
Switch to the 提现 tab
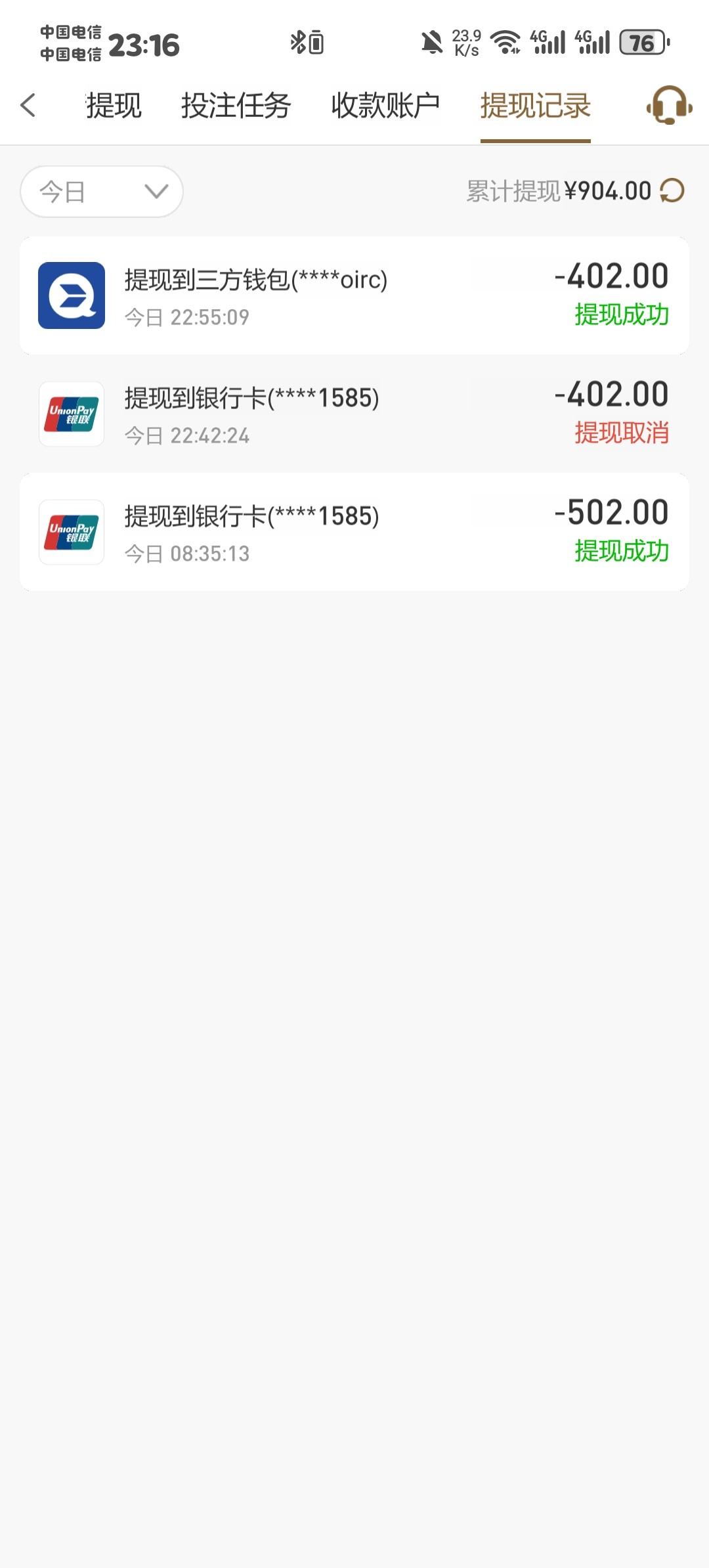pyautogui.click(x=114, y=106)
